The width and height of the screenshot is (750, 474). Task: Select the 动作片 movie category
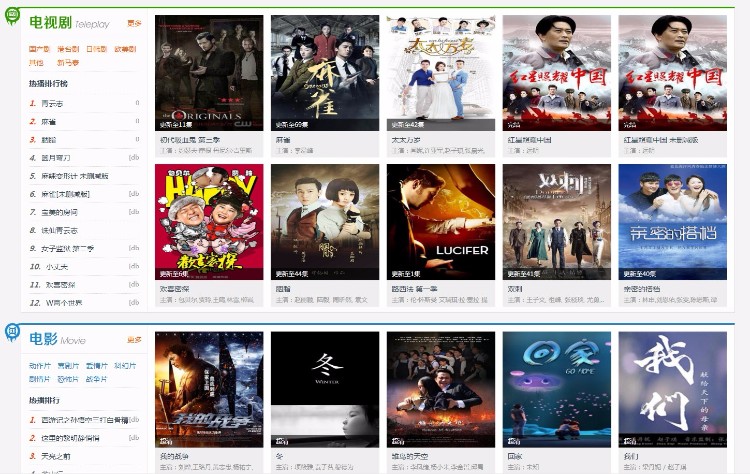(x=40, y=366)
